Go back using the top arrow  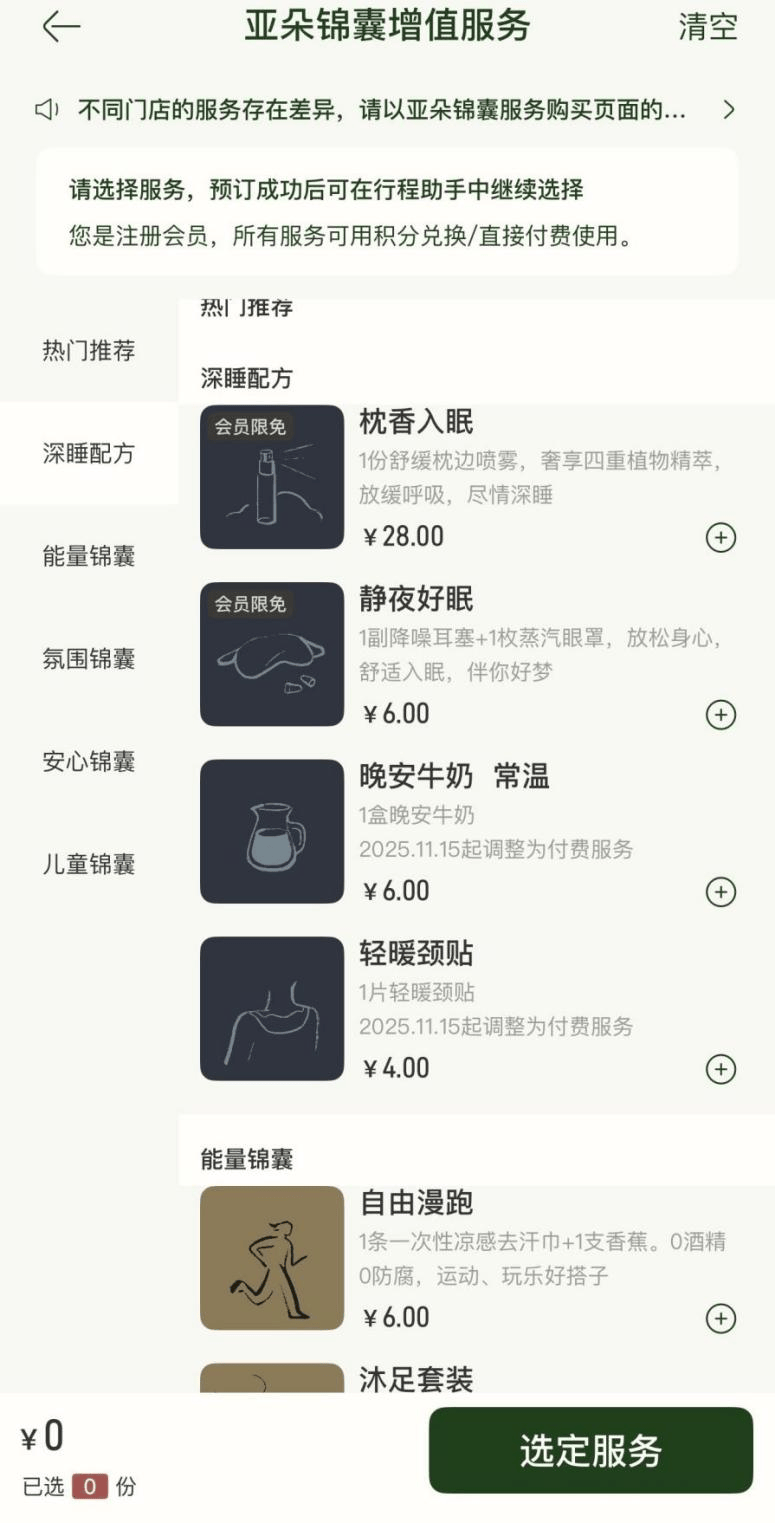click(61, 27)
